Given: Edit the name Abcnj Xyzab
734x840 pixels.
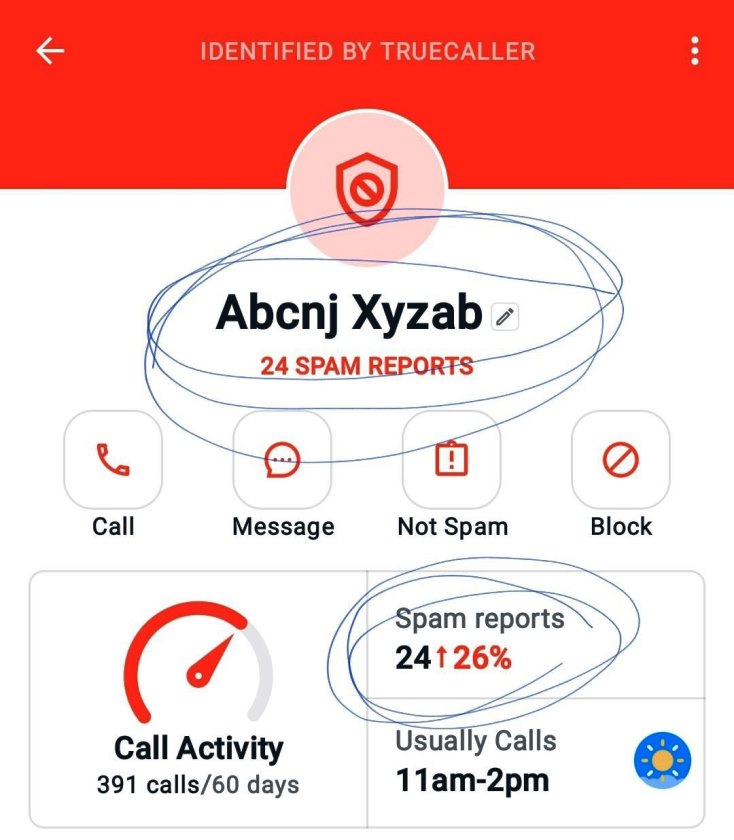Looking at the screenshot, I should 506,318.
